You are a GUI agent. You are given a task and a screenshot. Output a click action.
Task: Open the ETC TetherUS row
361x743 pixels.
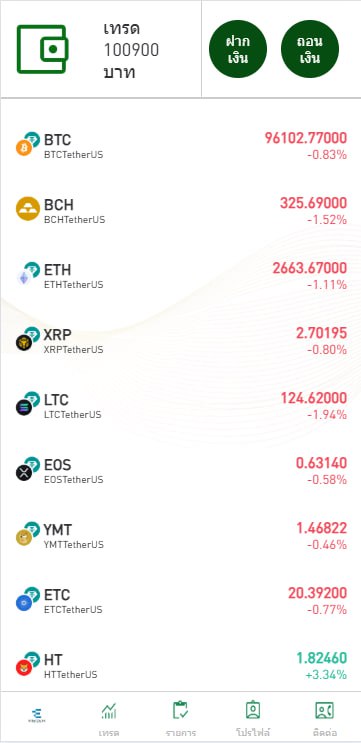[x=180, y=599]
